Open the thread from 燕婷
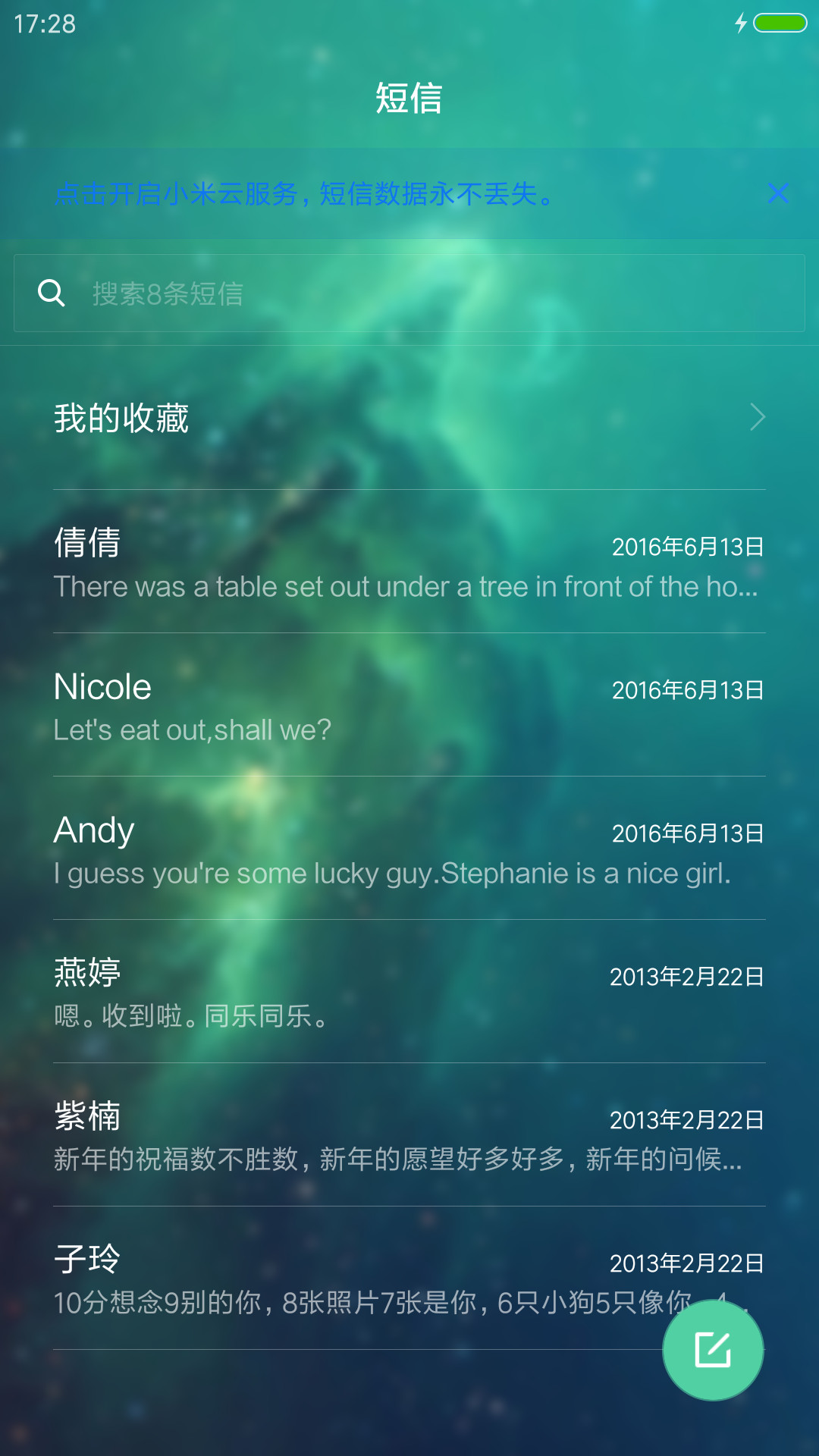Screen dimensions: 819x1456 pos(409,992)
